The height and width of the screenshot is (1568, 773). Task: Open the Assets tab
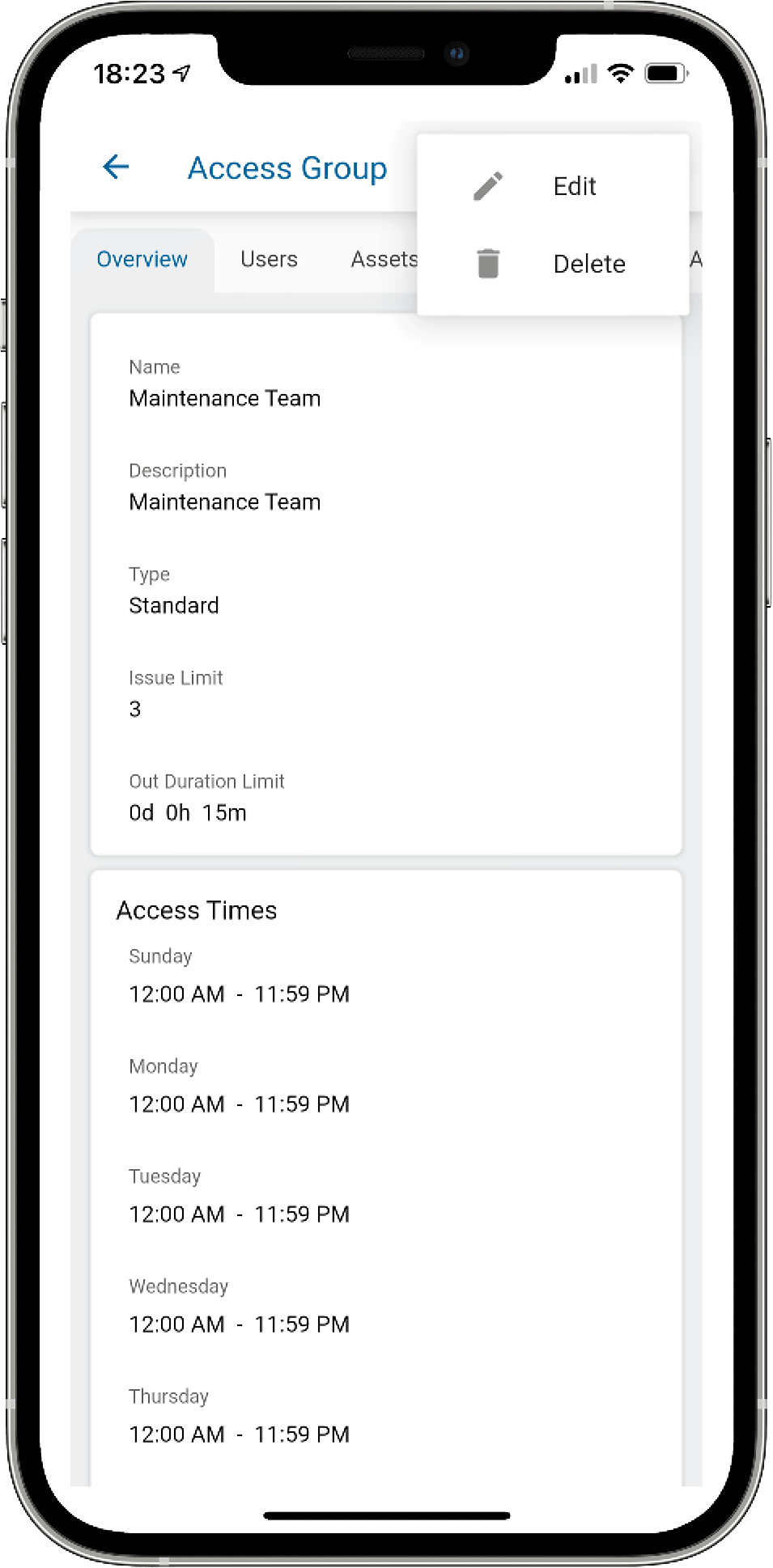pos(384,259)
